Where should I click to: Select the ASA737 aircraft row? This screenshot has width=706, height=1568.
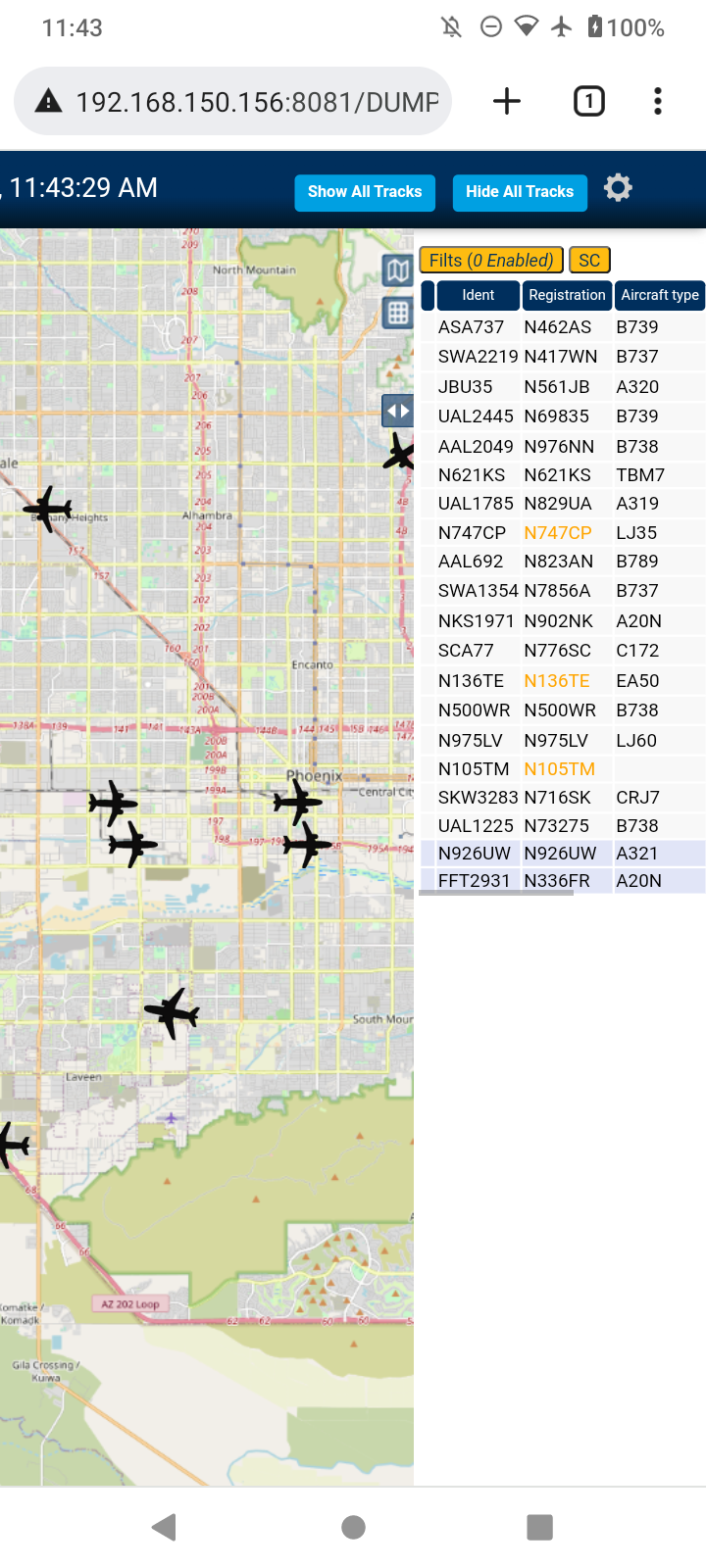point(563,327)
